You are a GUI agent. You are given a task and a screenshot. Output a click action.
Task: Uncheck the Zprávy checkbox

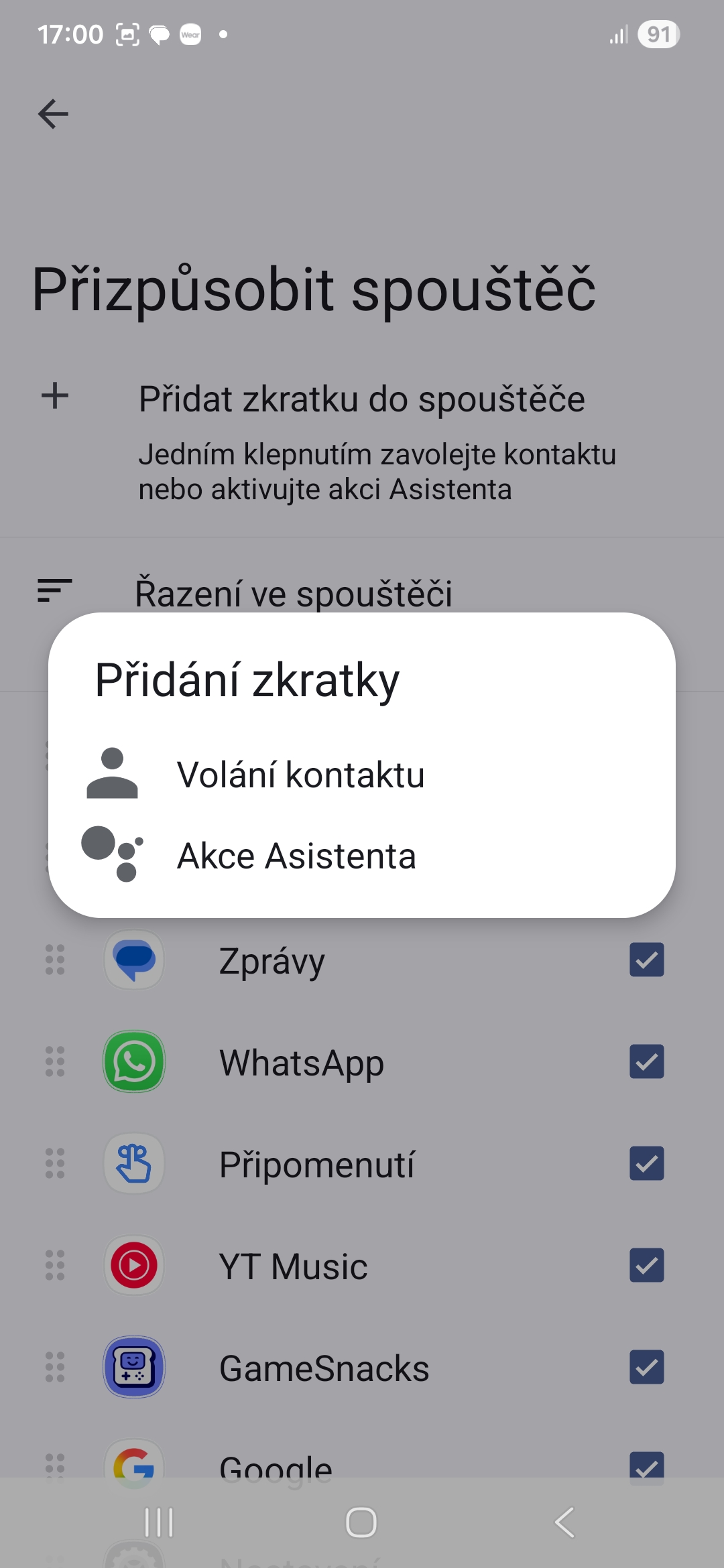point(646,960)
